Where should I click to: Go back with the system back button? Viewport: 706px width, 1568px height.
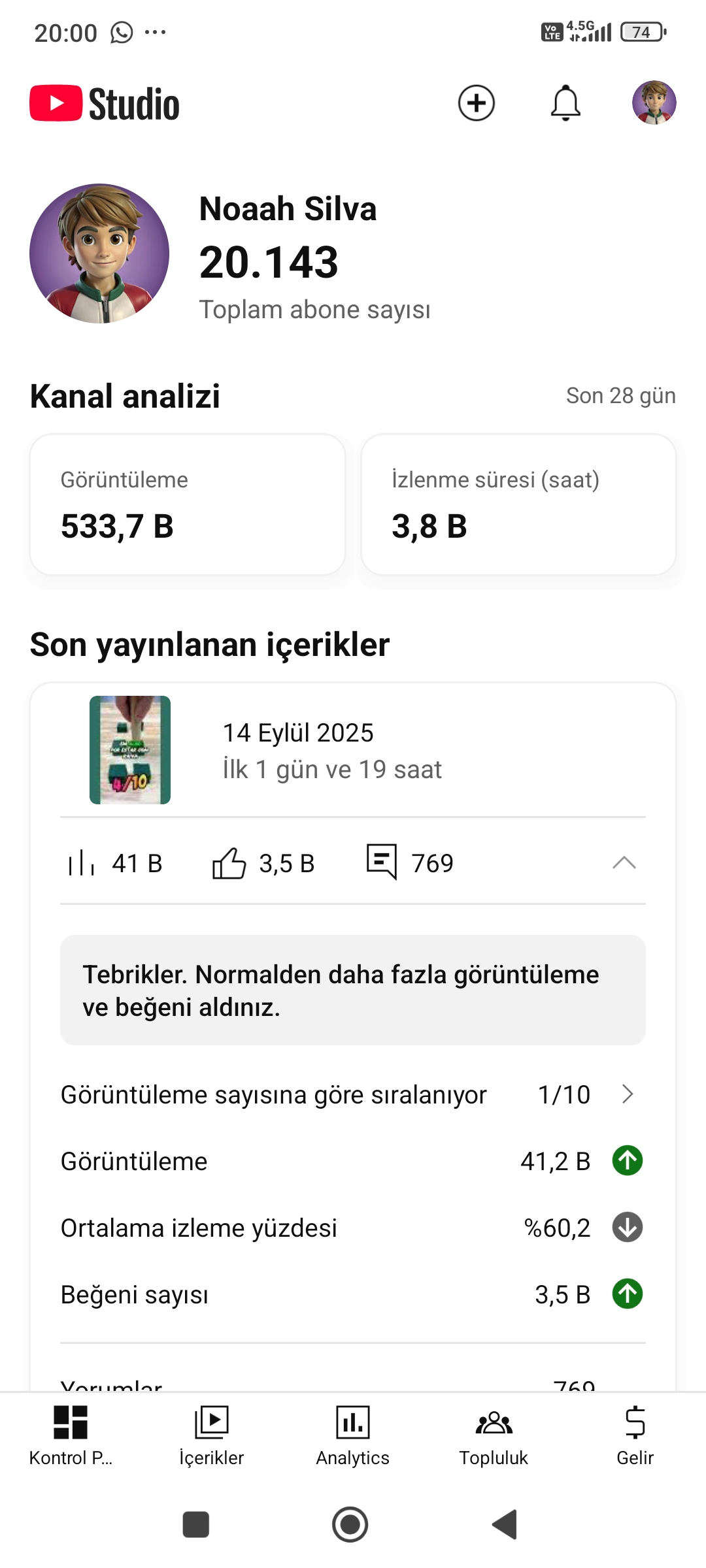(505, 1525)
